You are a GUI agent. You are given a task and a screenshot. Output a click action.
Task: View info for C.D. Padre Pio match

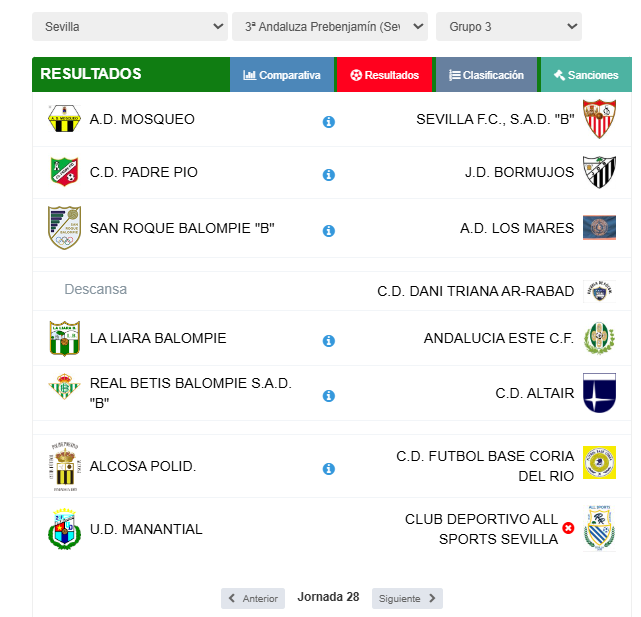pos(328,175)
